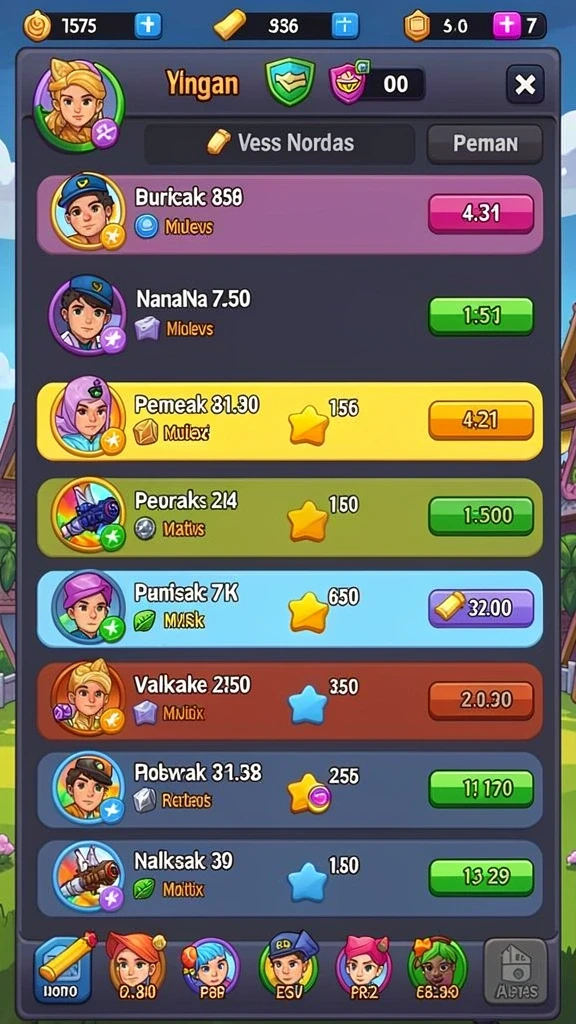
Task: Select the bottom character labeled PR2
Action: (x=364, y=968)
